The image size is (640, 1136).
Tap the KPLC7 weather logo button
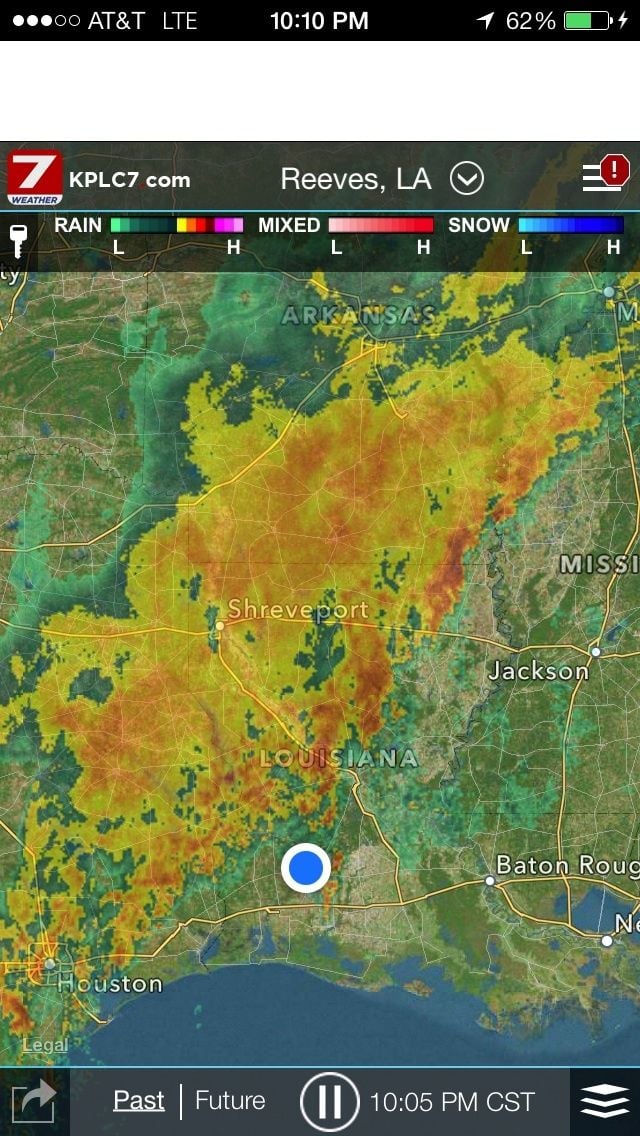(36, 179)
